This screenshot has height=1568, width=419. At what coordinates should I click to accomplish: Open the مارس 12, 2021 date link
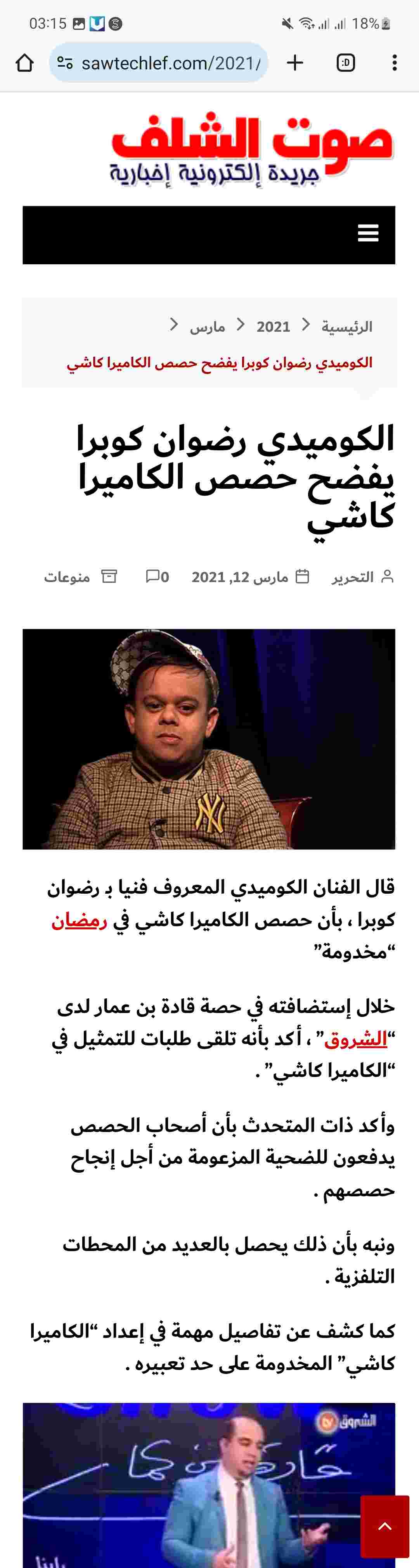(x=240, y=577)
